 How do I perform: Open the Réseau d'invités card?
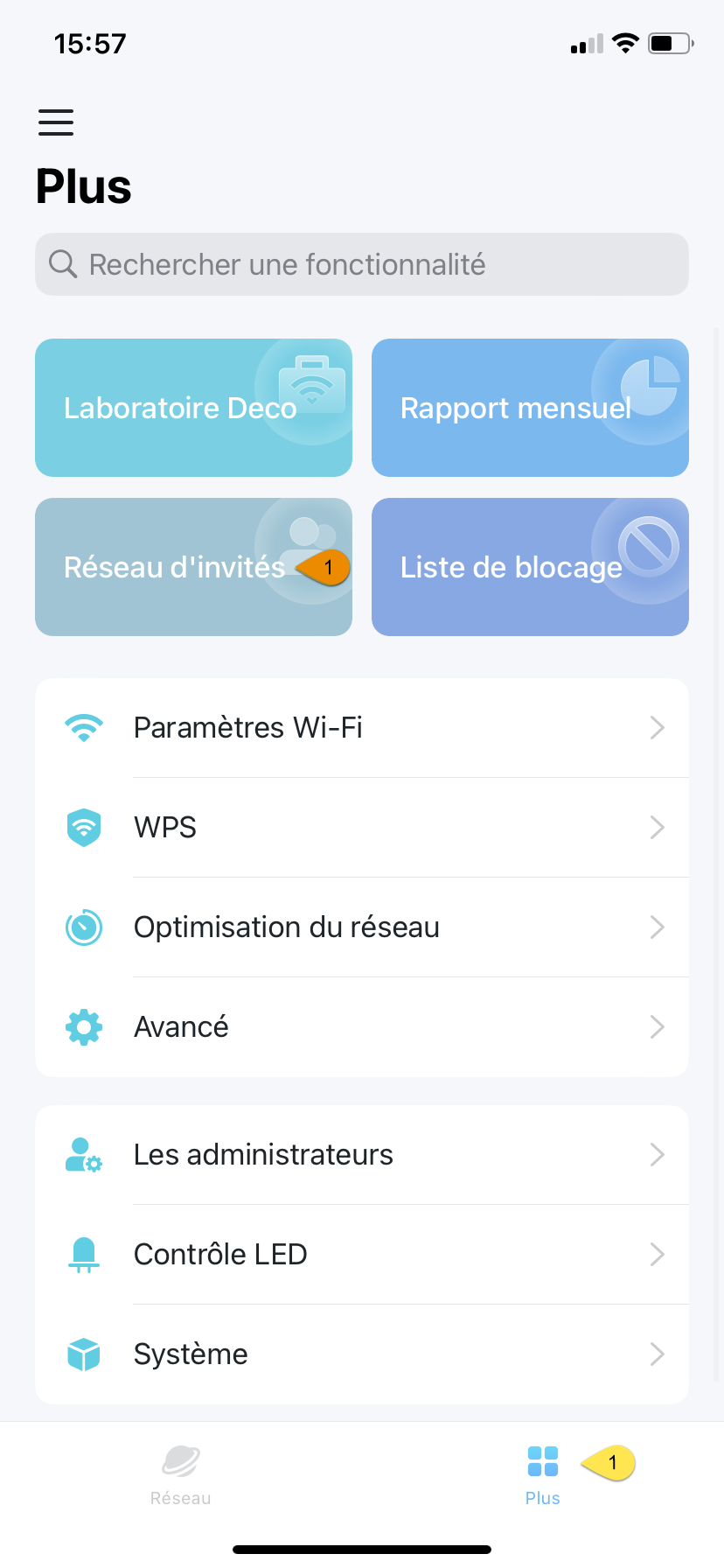click(193, 567)
